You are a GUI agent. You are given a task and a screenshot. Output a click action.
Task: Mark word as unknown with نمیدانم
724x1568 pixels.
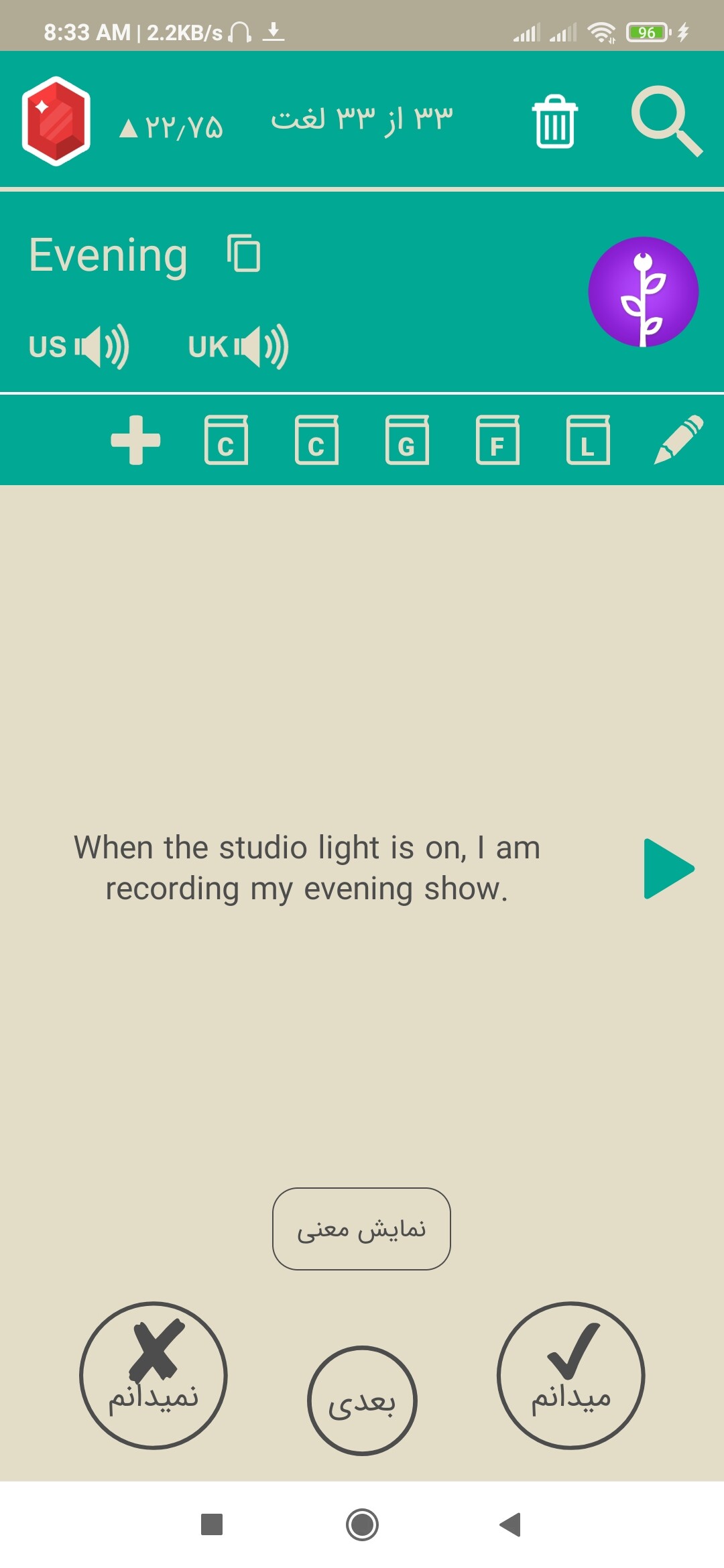point(154,1376)
